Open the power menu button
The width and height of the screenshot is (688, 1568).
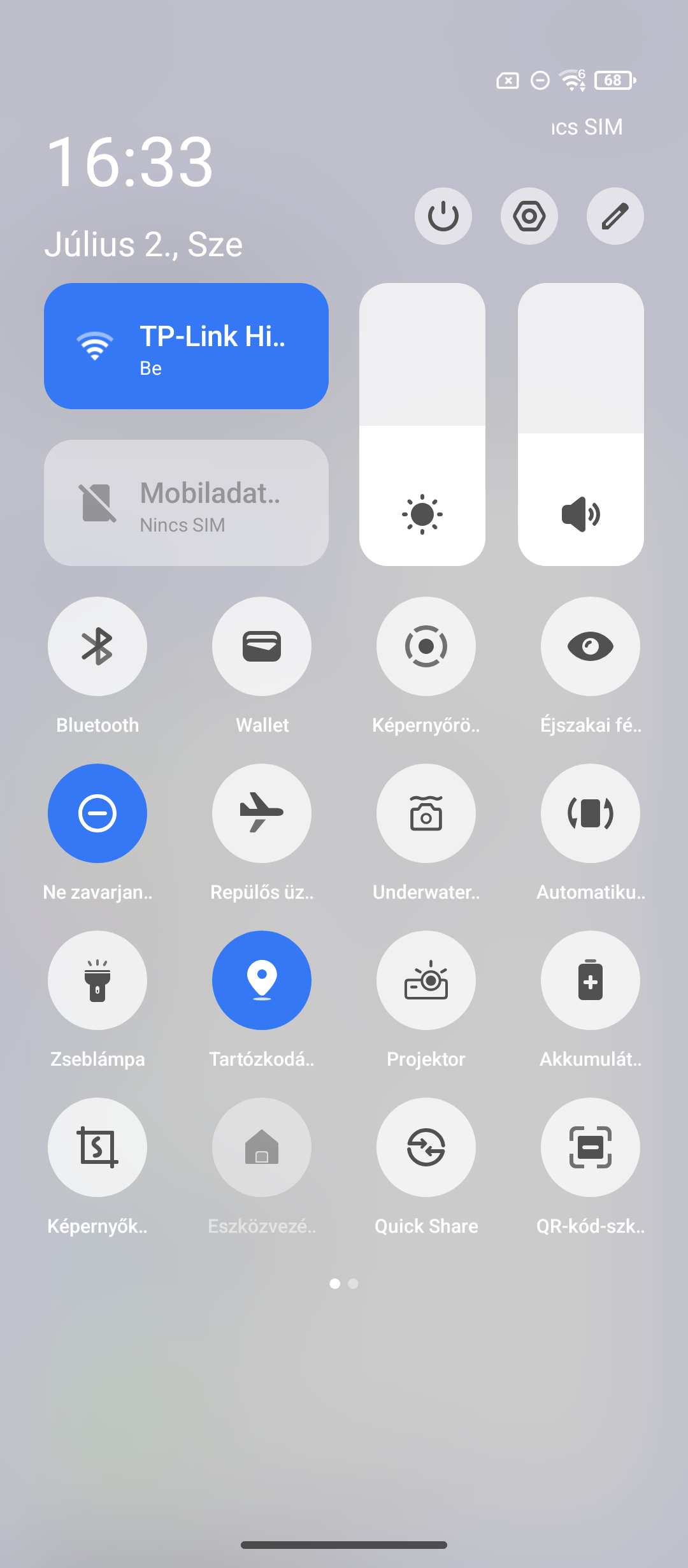443,216
